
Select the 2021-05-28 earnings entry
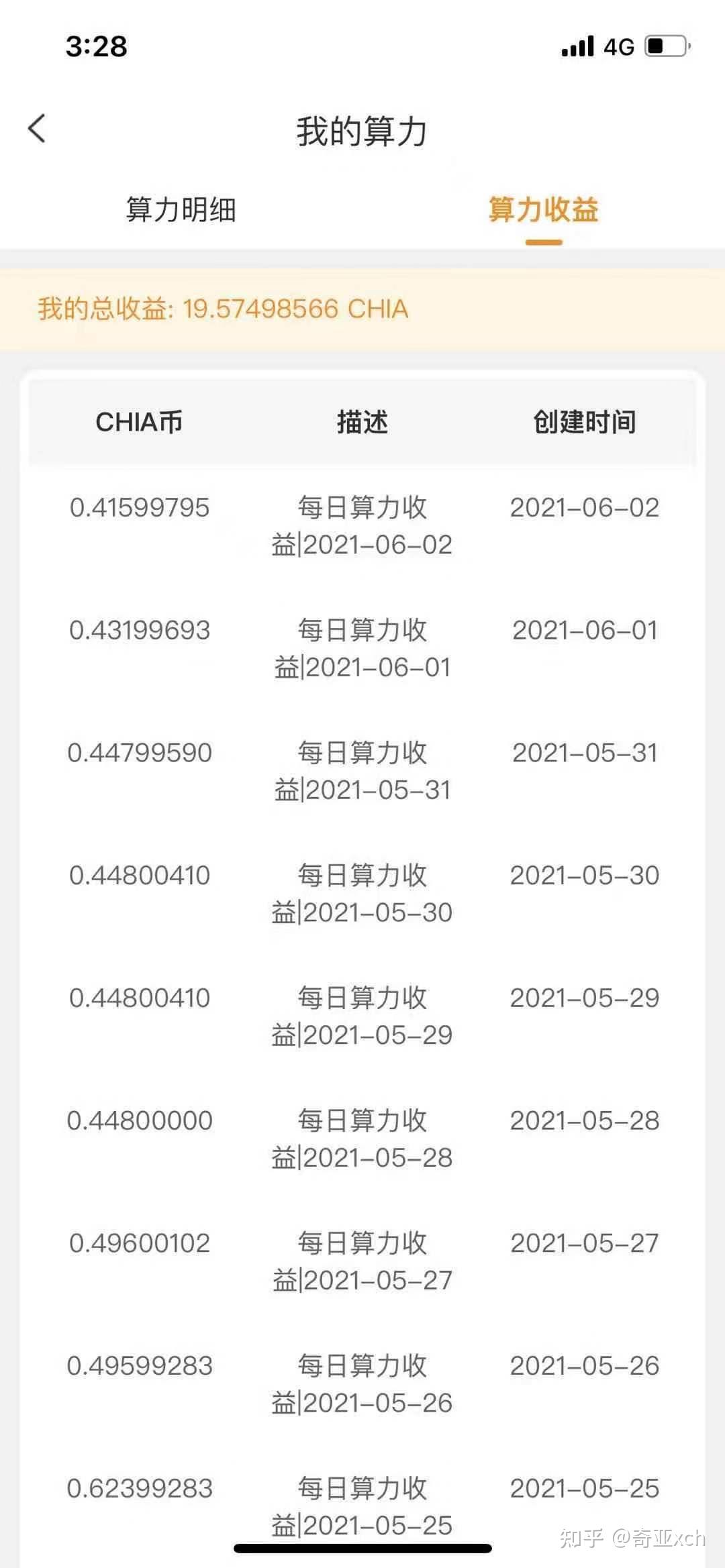click(x=362, y=1139)
